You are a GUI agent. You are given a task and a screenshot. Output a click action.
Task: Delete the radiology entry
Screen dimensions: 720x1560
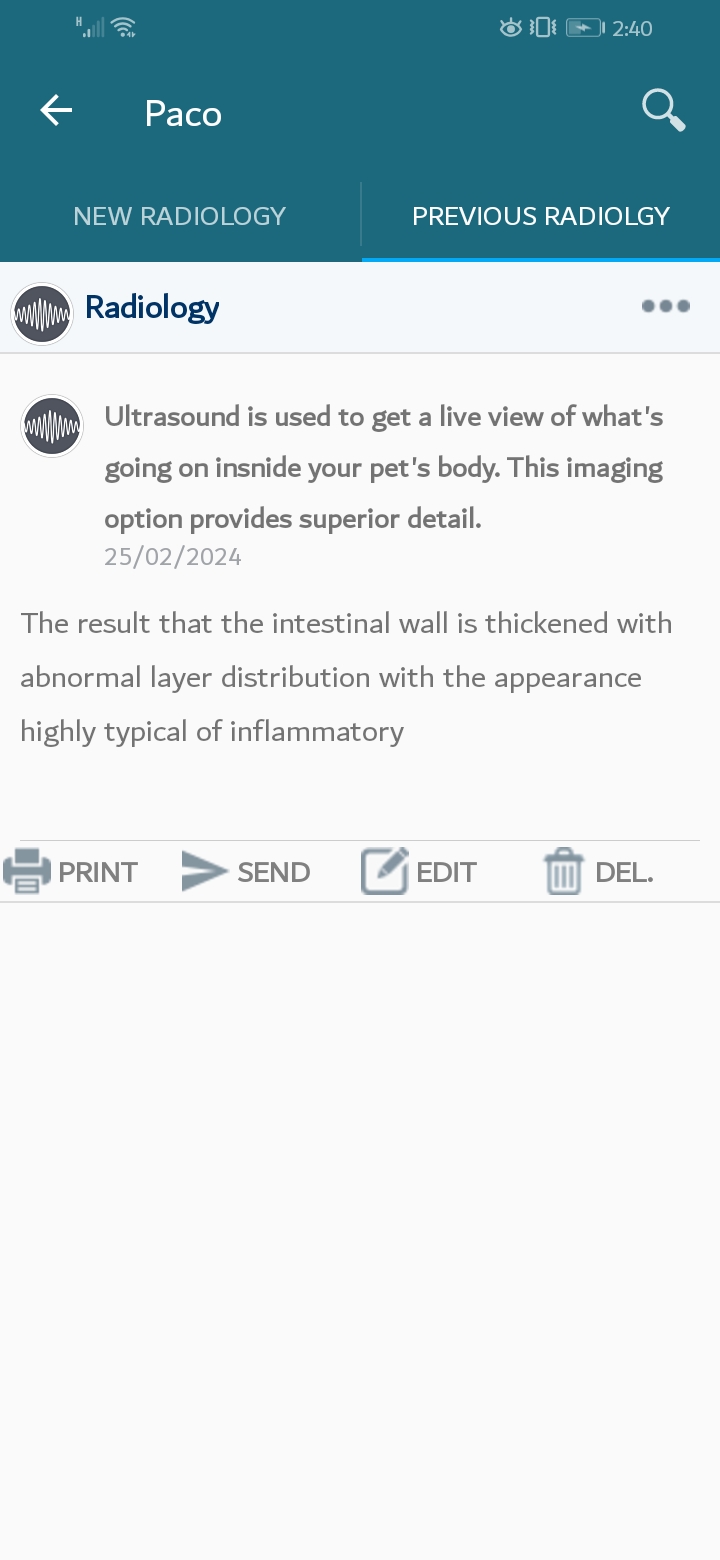pos(598,872)
